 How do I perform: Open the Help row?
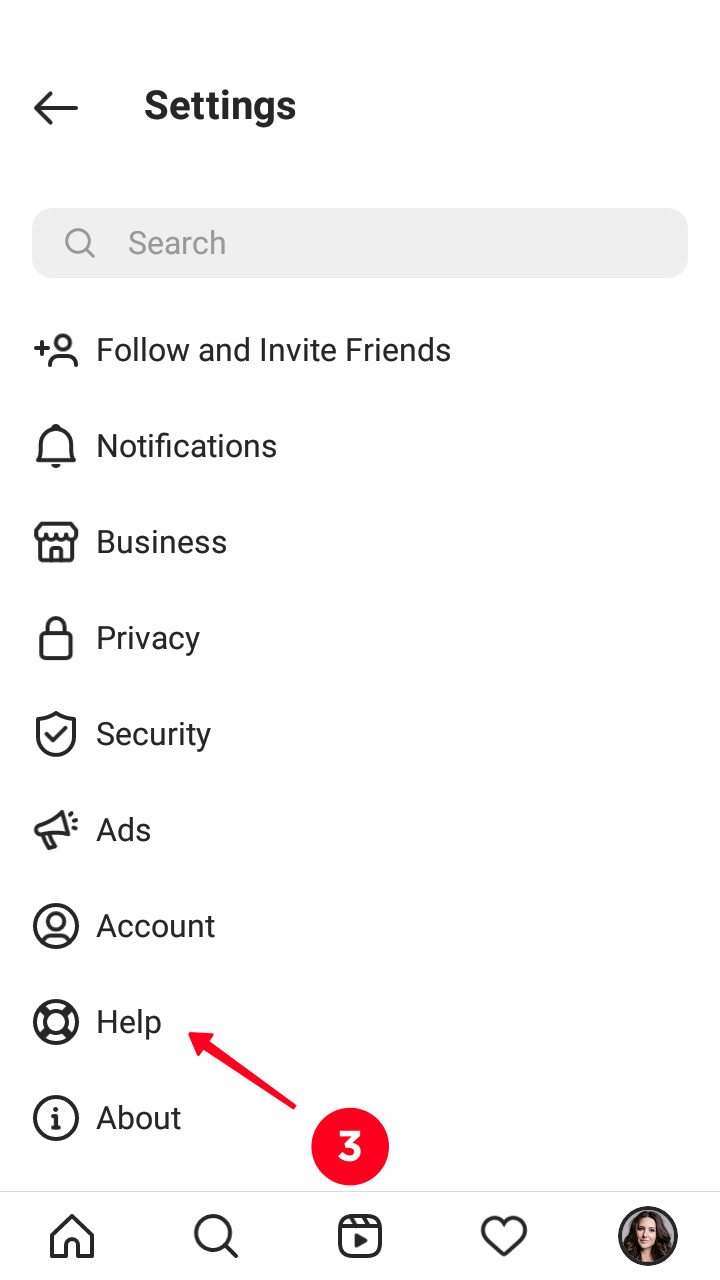tap(128, 1022)
